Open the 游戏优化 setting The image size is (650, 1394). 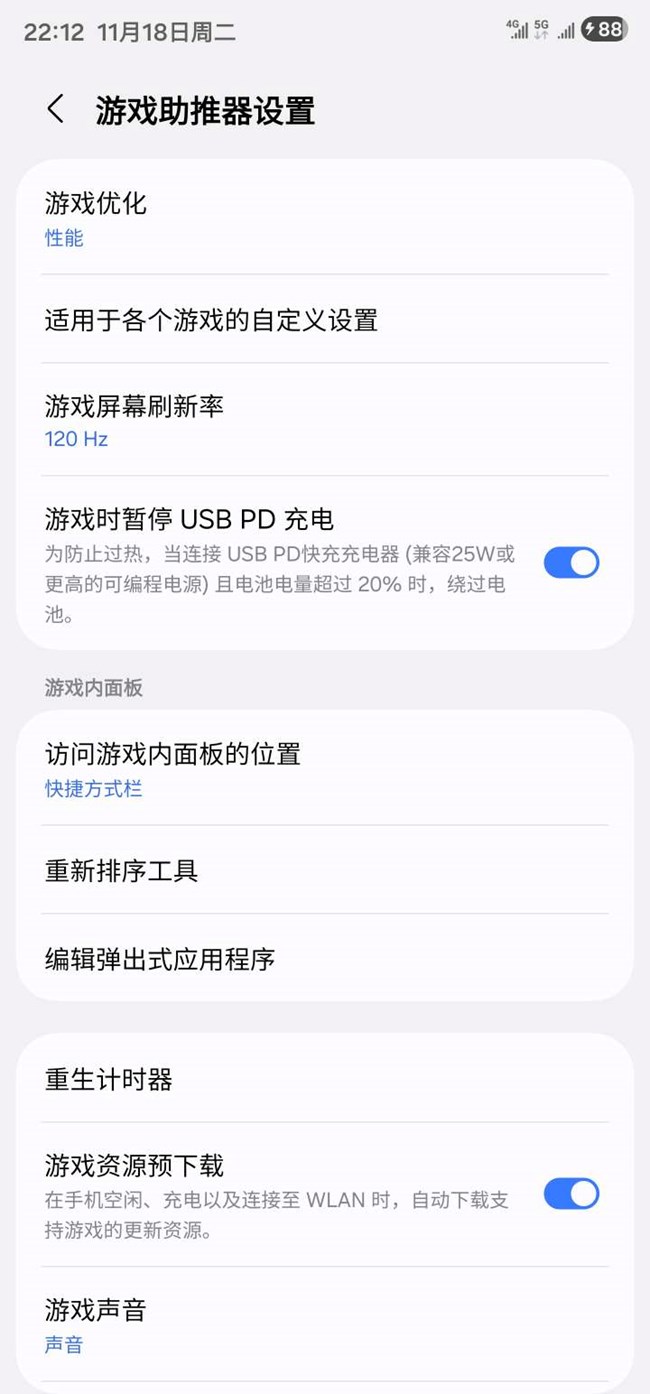click(324, 219)
